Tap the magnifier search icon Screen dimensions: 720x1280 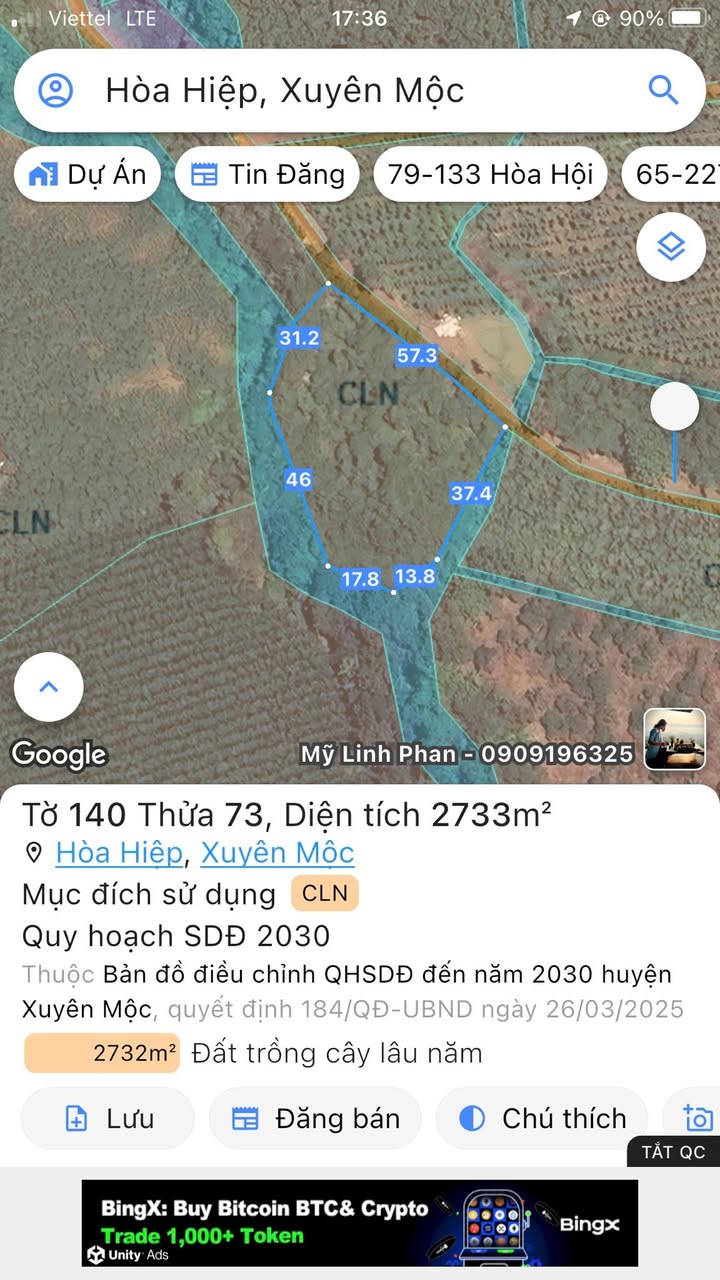pos(663,90)
